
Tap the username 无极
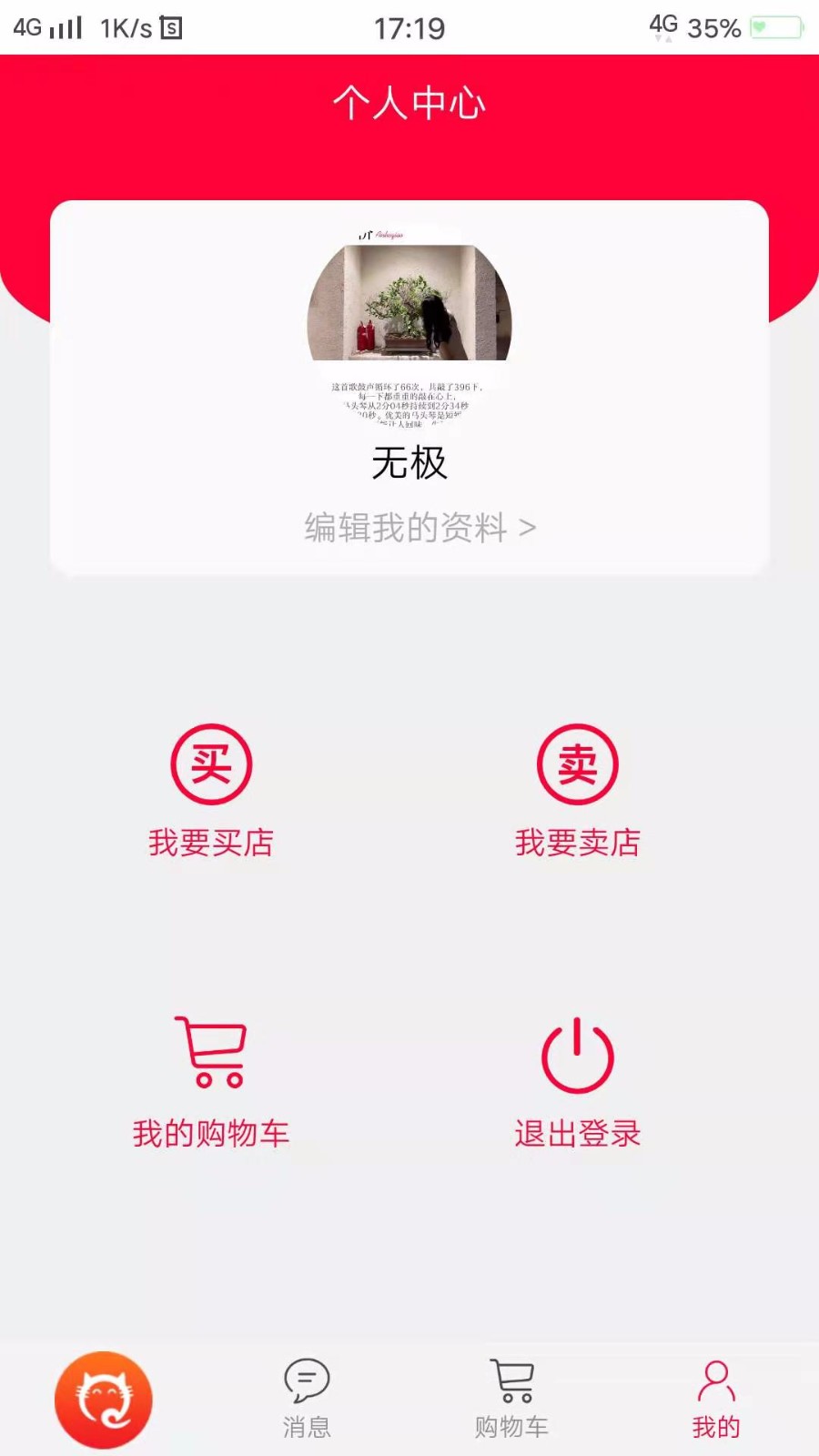tap(409, 464)
